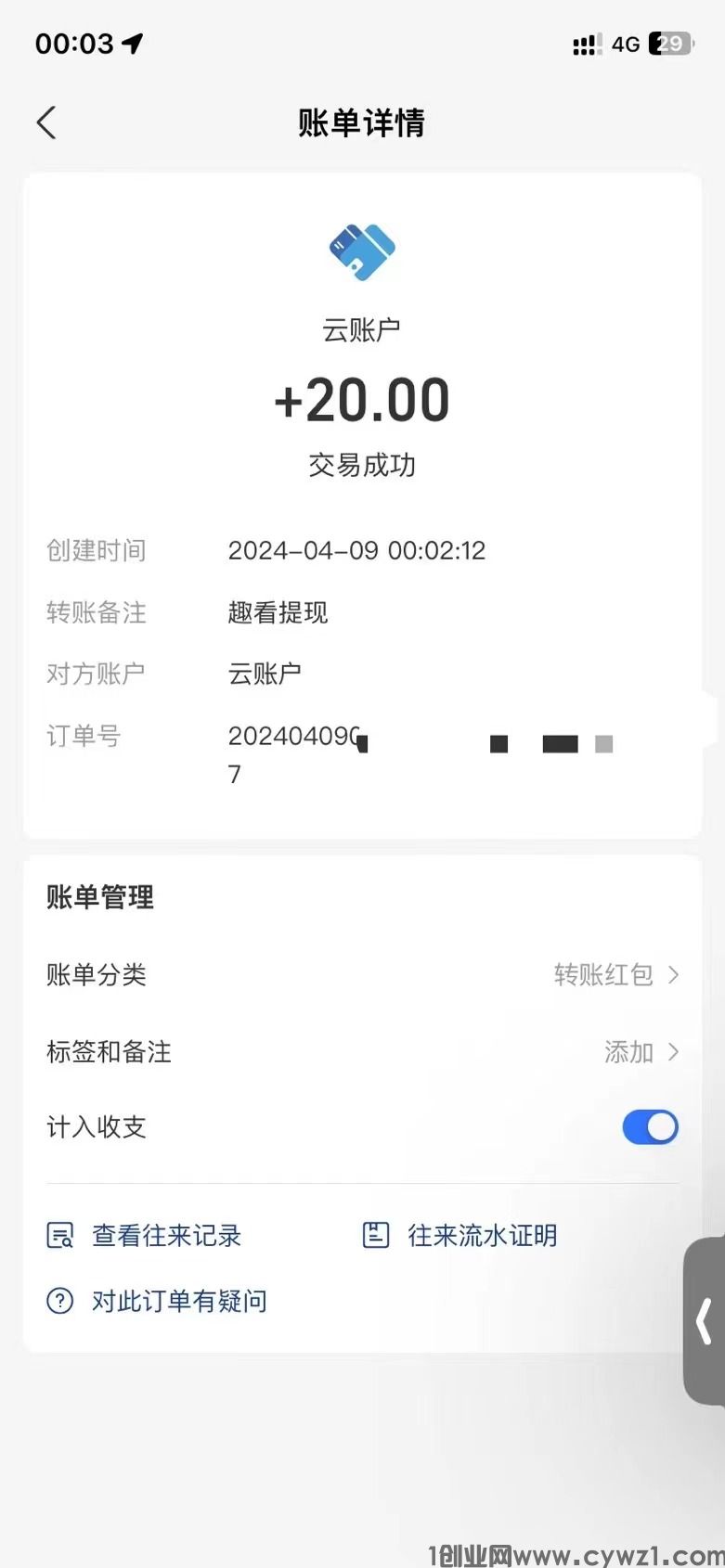Open 查看往来记录 to view transaction history
This screenshot has height=1568, width=725.
(165, 1235)
